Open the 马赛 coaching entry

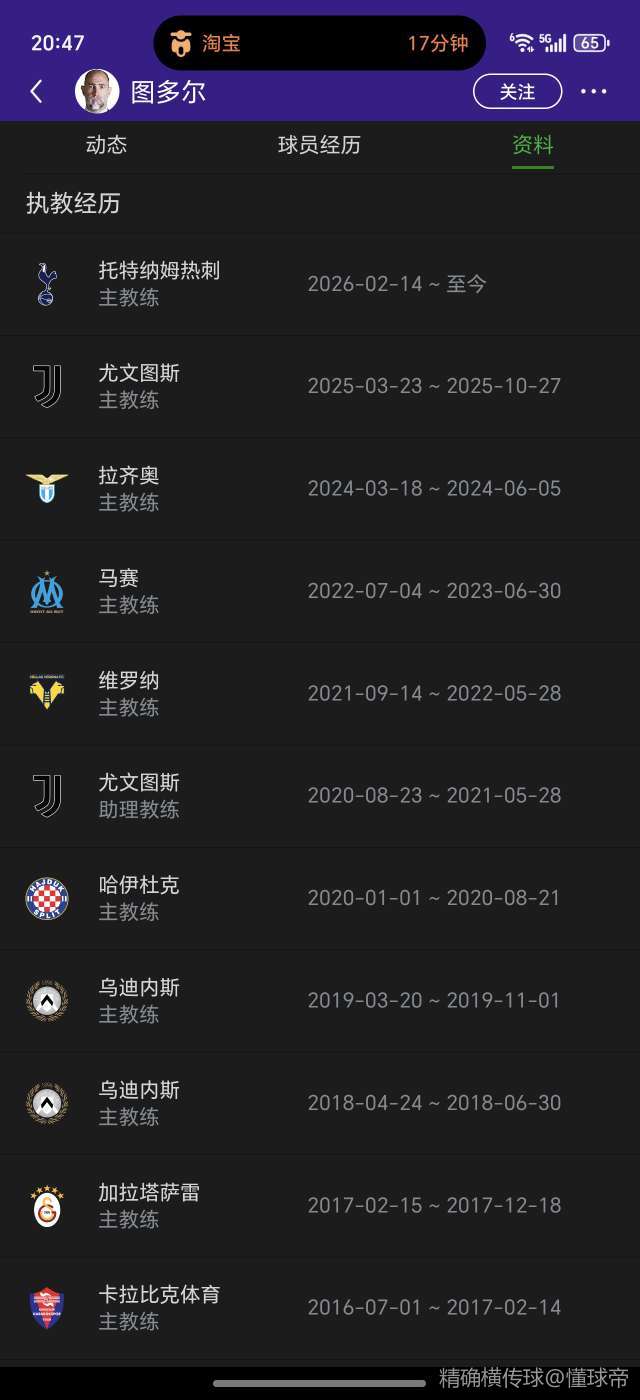click(x=320, y=591)
